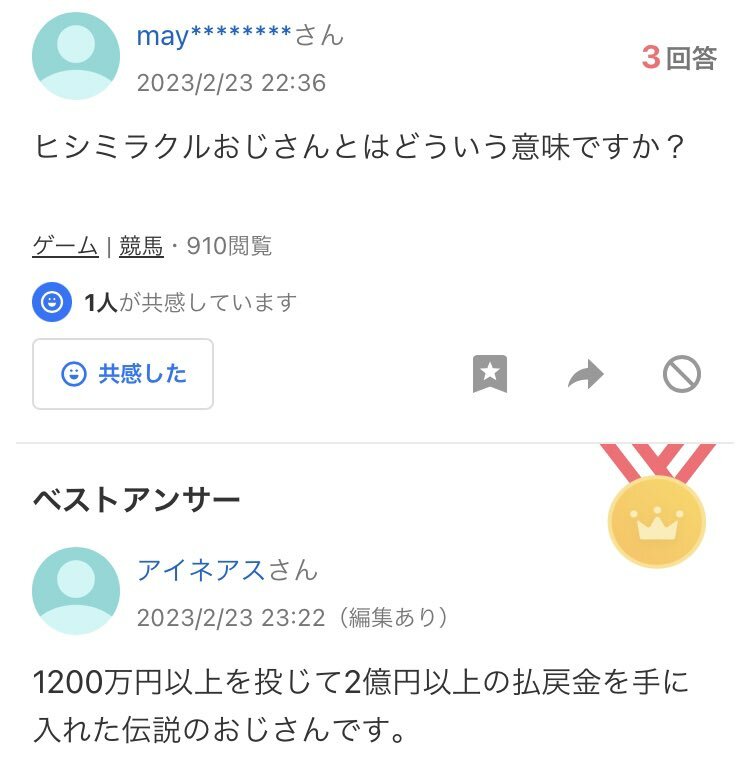Open the ゲーム category link
750x772 pixels.
pos(65,246)
